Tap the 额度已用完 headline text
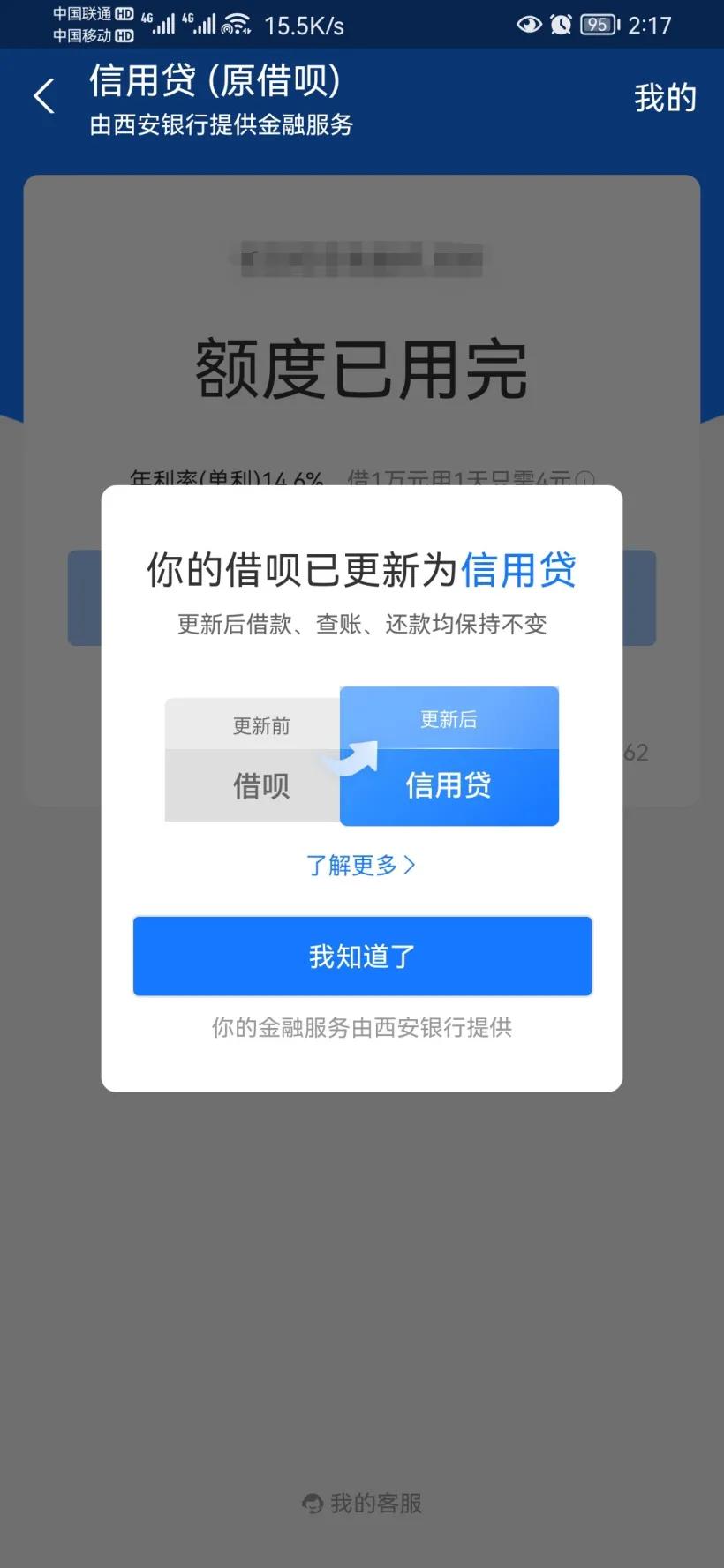This screenshot has height=1568, width=724. pyautogui.click(x=362, y=369)
